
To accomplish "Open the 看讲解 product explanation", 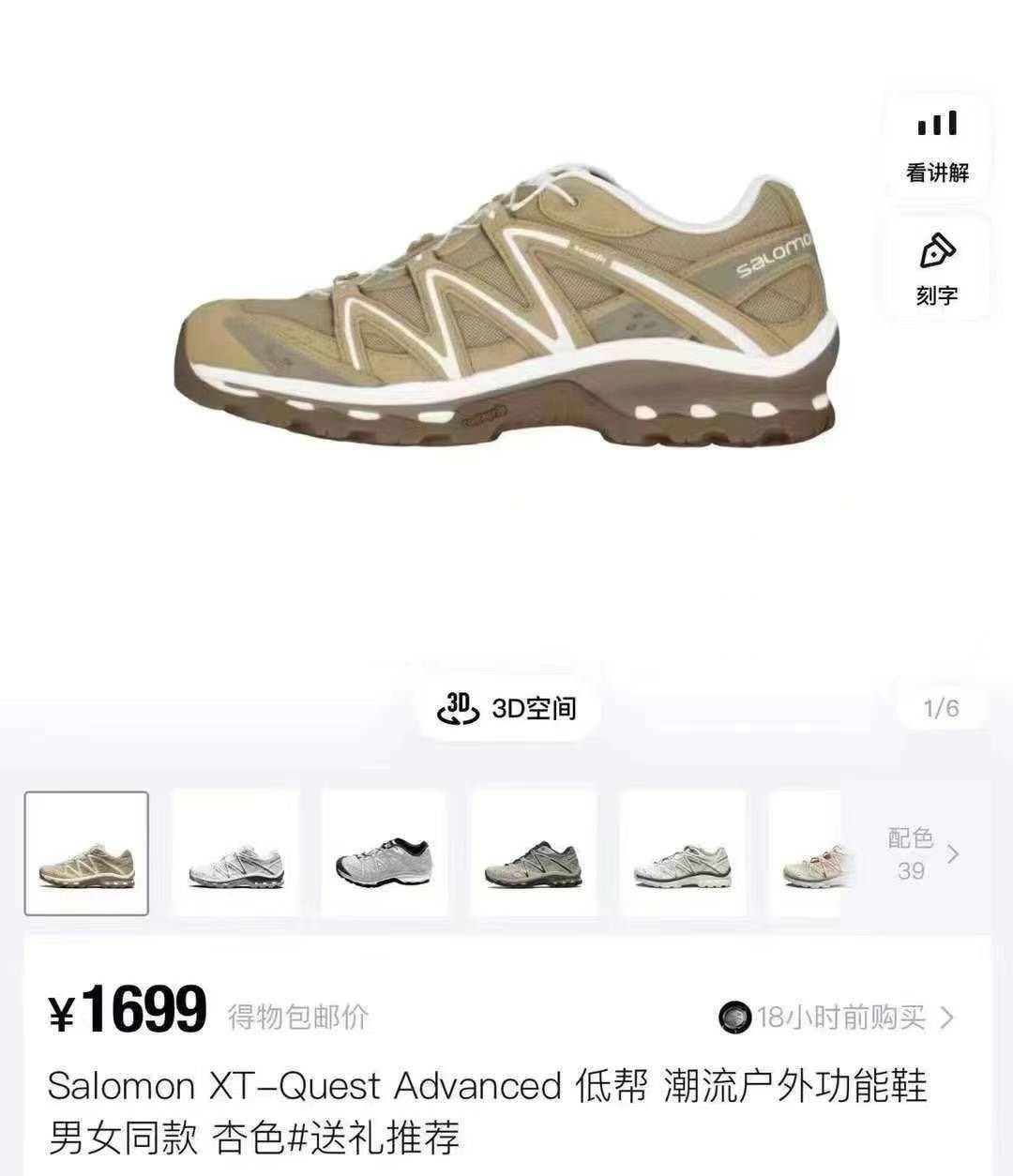I will 936,146.
